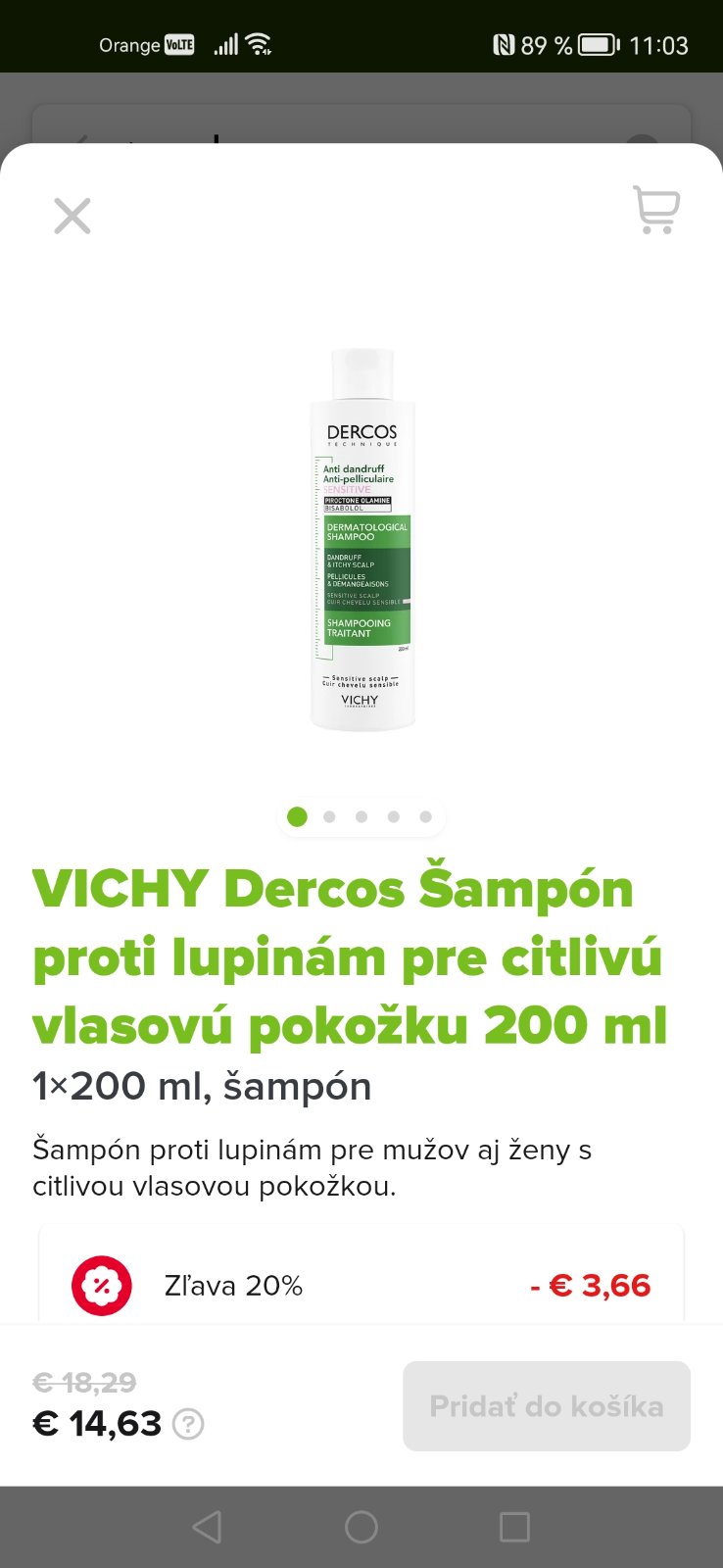The image size is (723, 1568).
Task: Go back with system navigation button
Action: coord(207,1527)
